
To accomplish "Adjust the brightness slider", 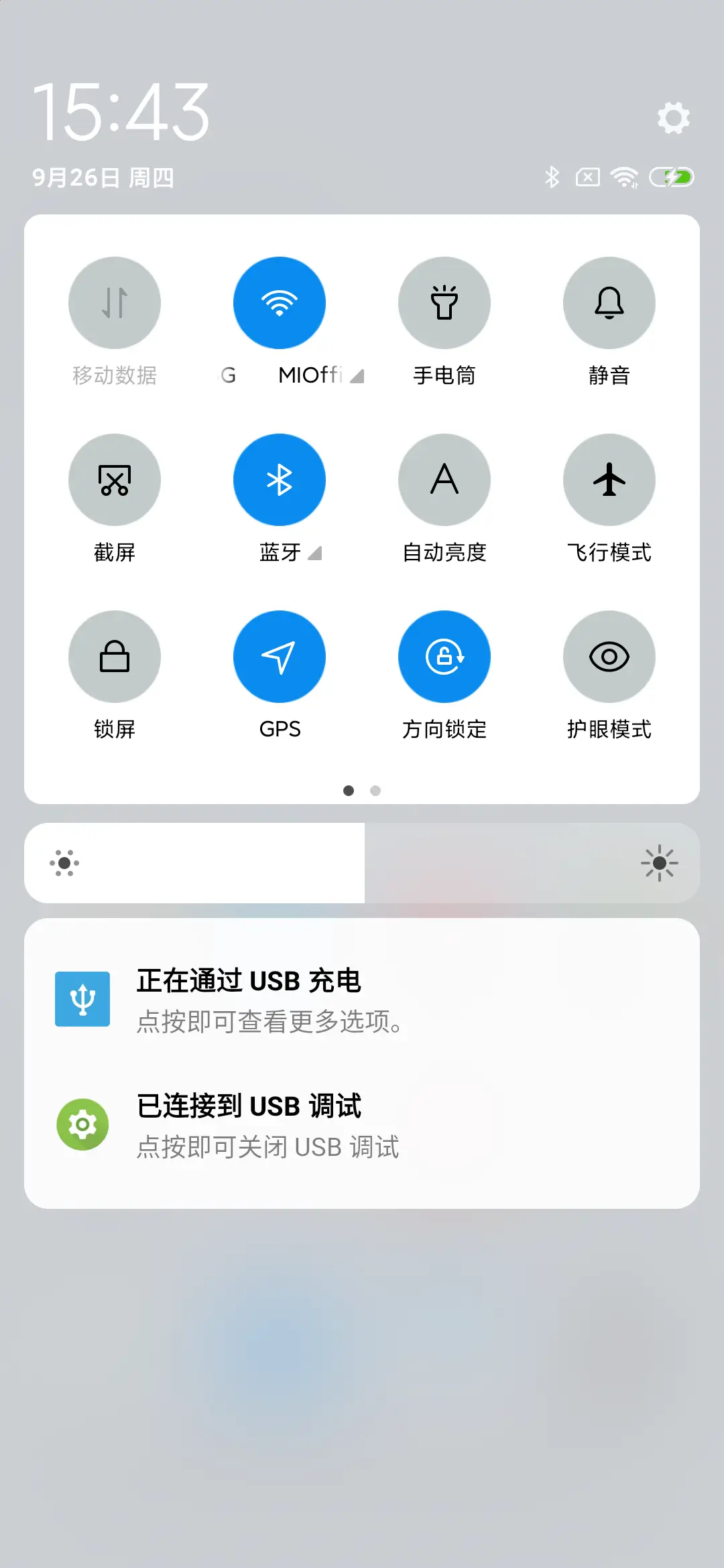I will click(x=362, y=862).
